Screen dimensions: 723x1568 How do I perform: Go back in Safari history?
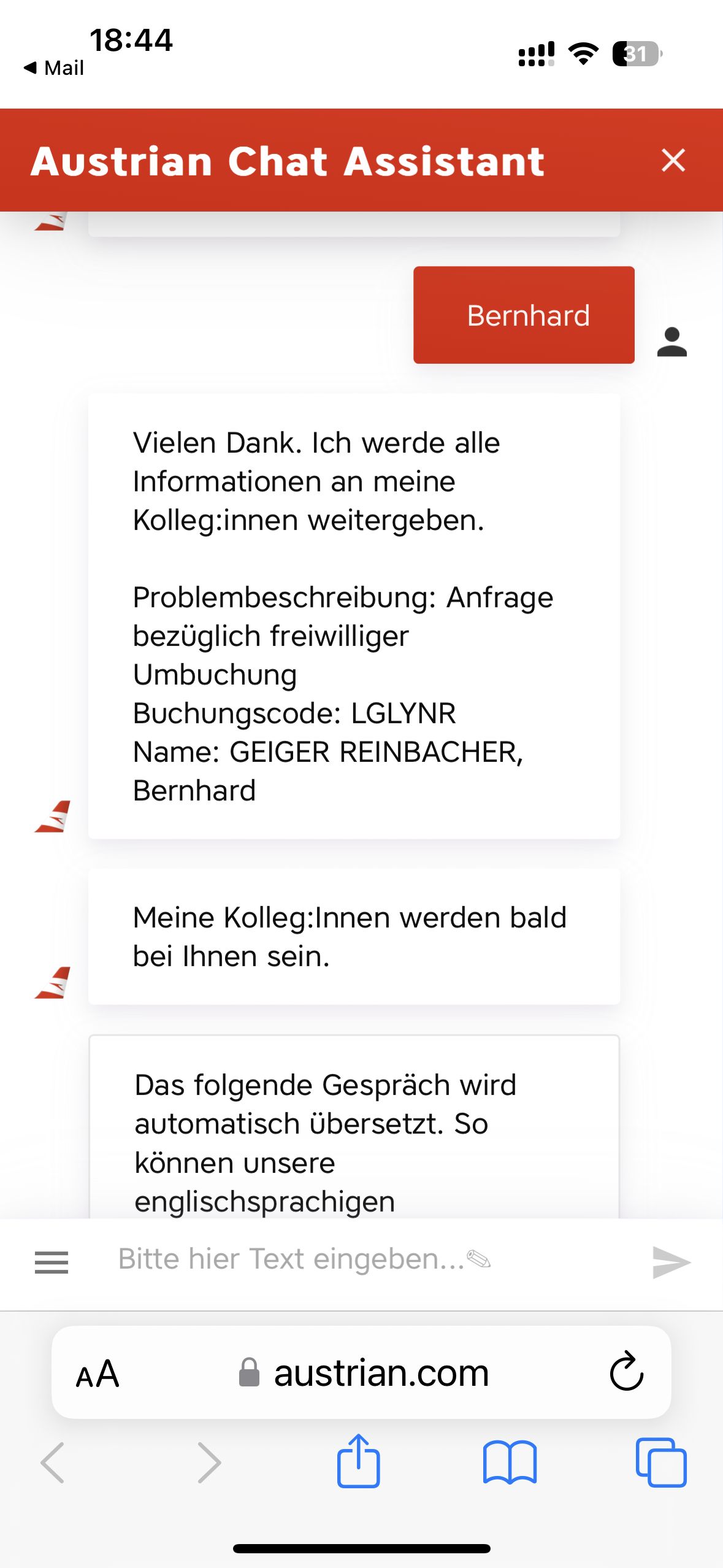pos(53,1462)
